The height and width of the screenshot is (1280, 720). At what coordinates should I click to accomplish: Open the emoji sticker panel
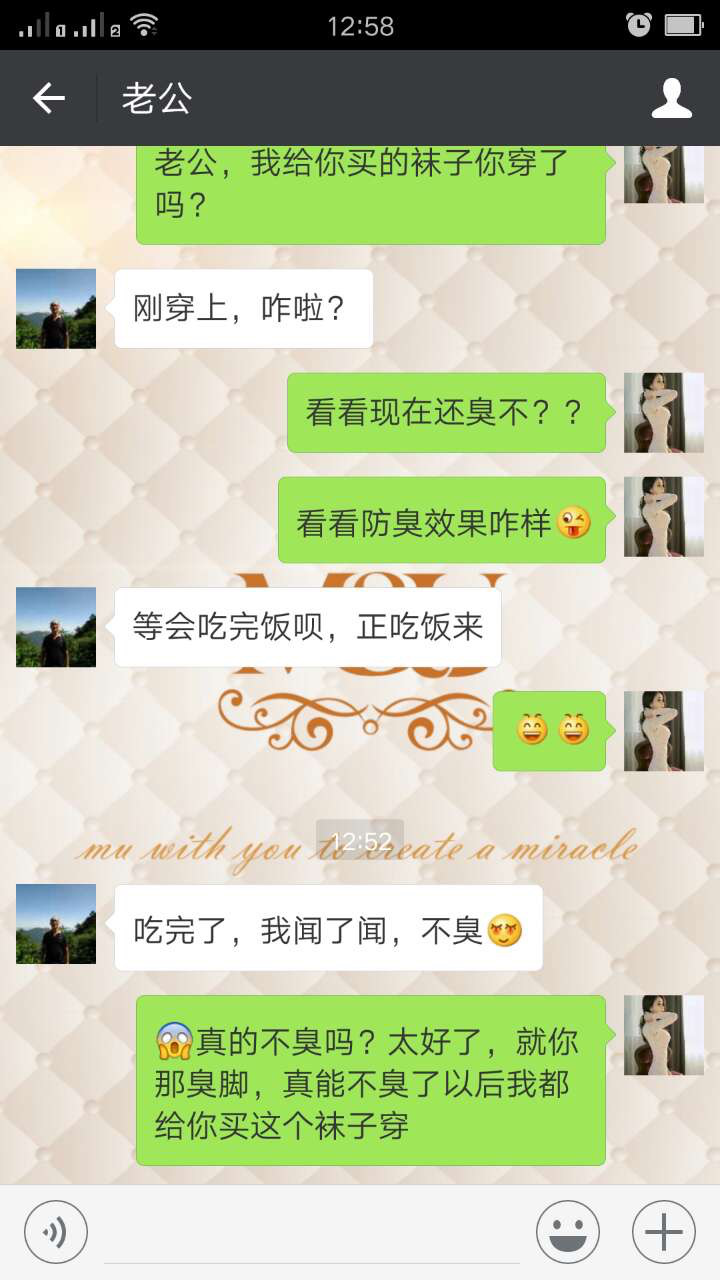(568, 1232)
